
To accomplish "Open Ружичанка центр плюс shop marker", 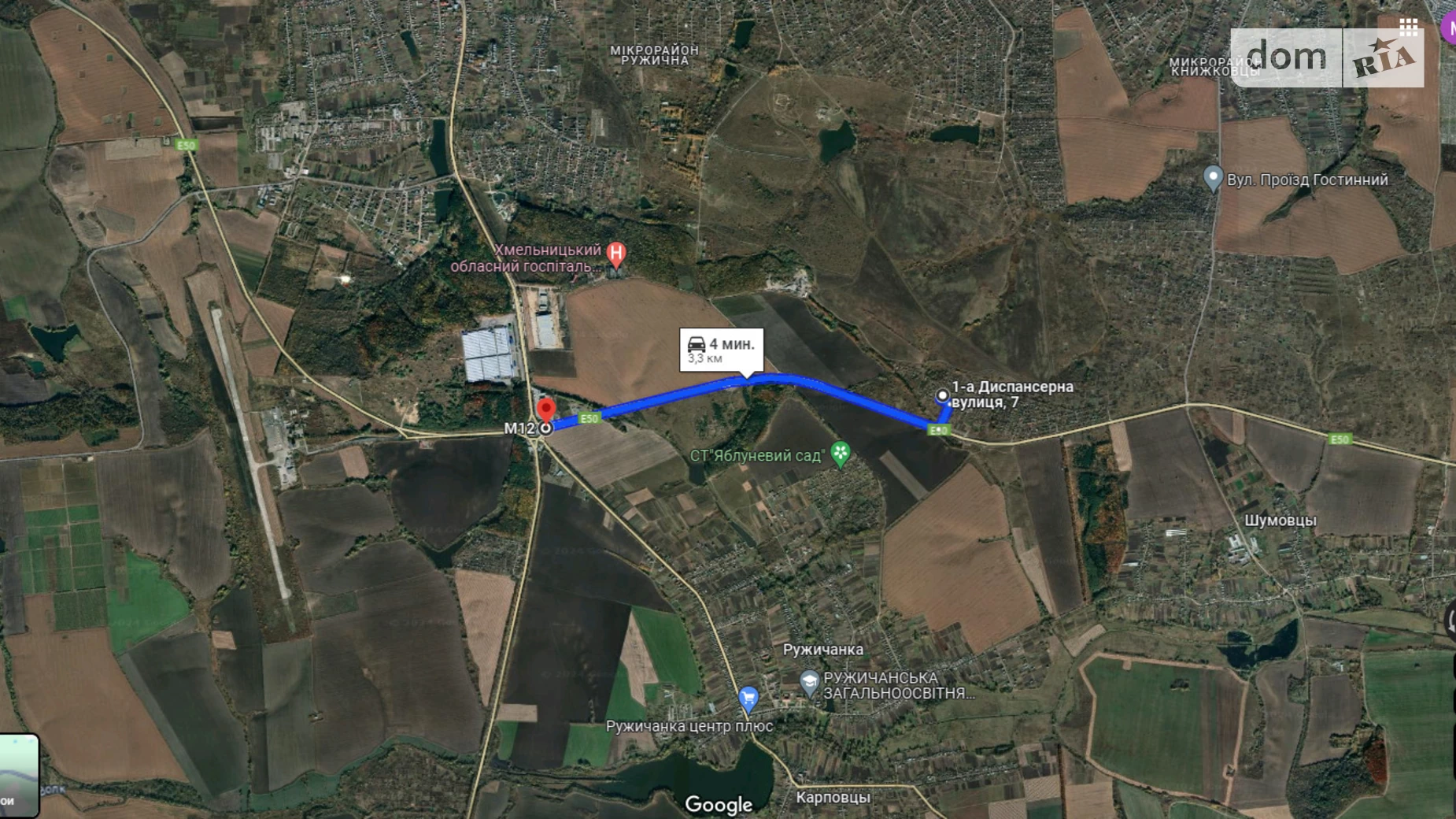I will (748, 698).
